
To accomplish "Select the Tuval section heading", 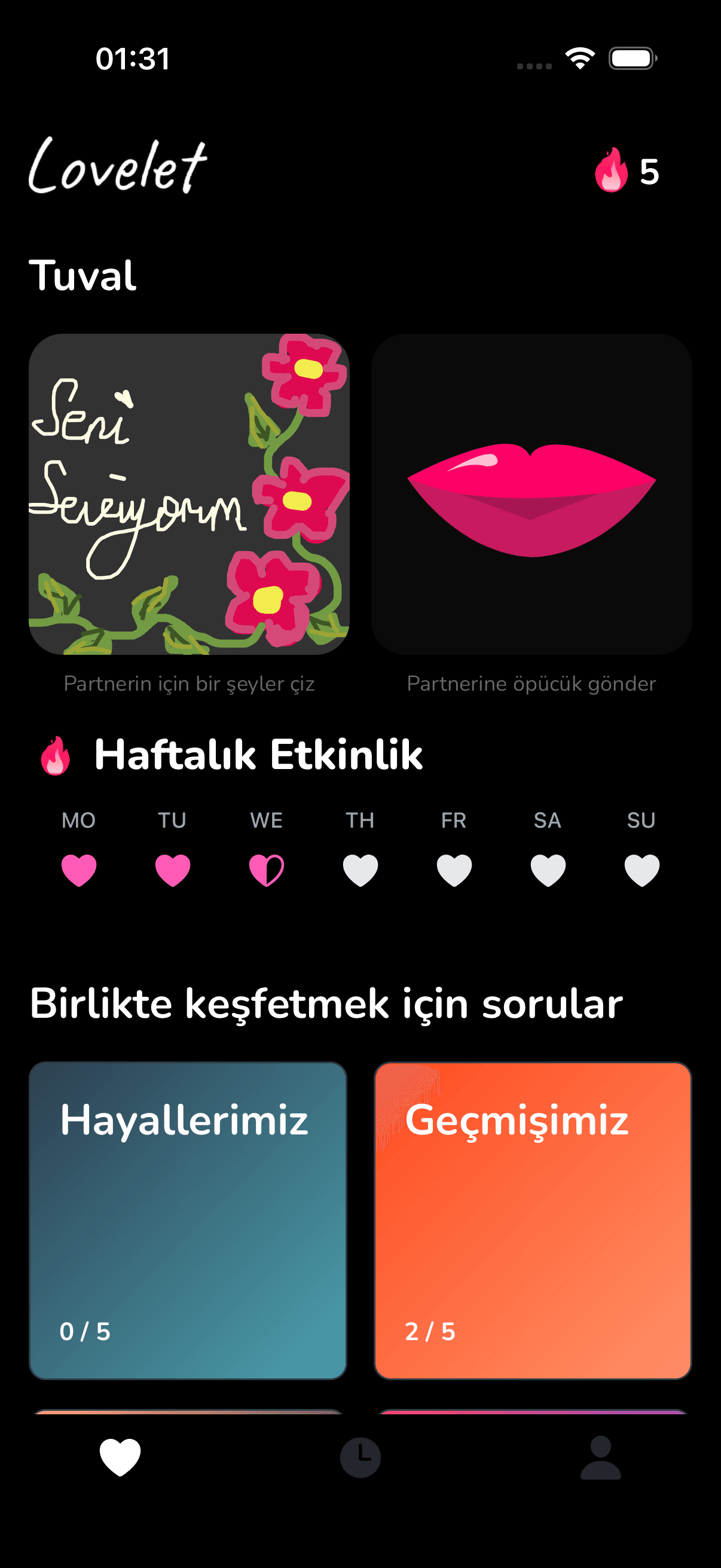I will (84, 275).
